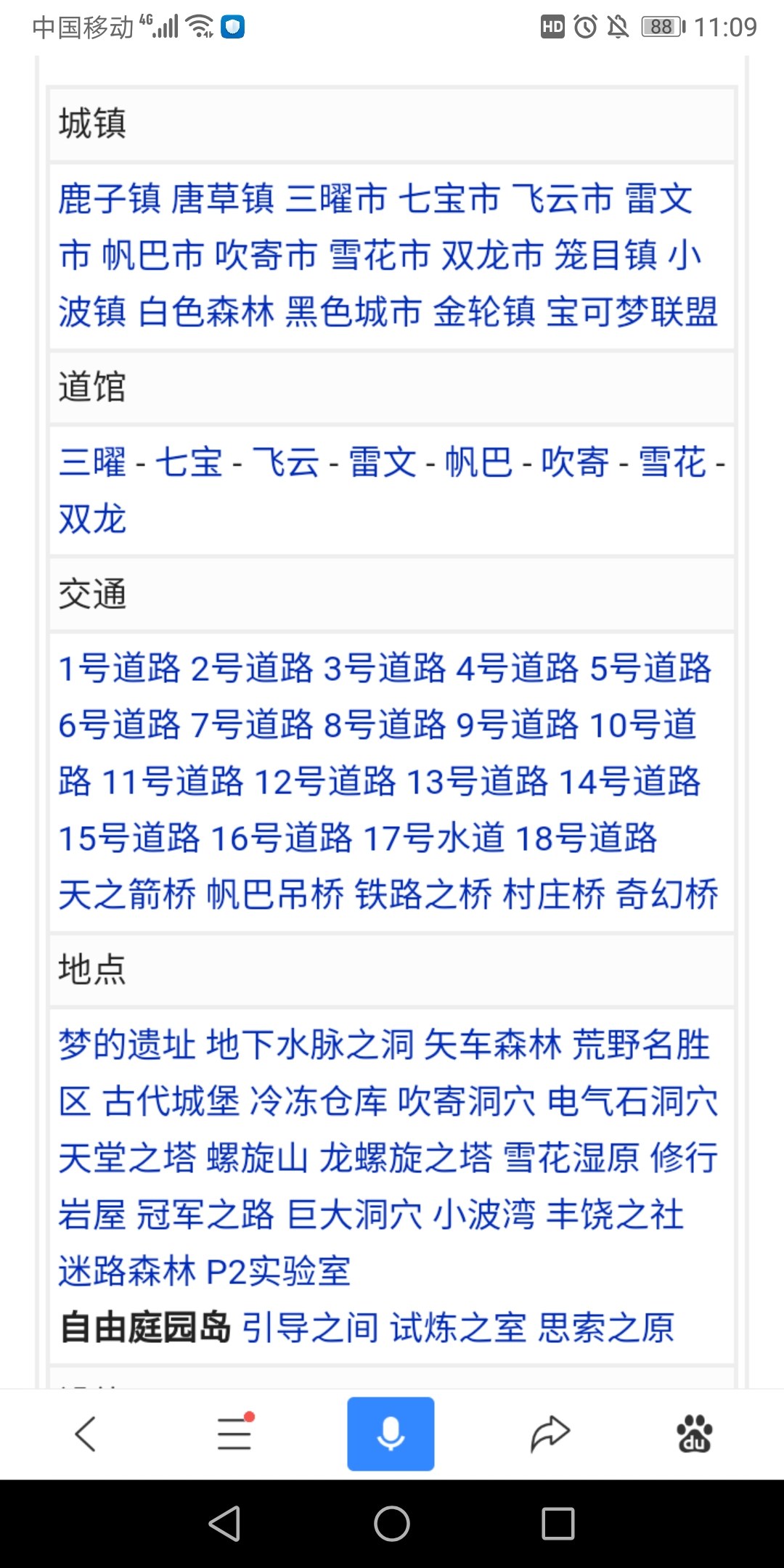Screen dimensions: 784x1568
Task: Tap the Android home button
Action: coord(392,1523)
